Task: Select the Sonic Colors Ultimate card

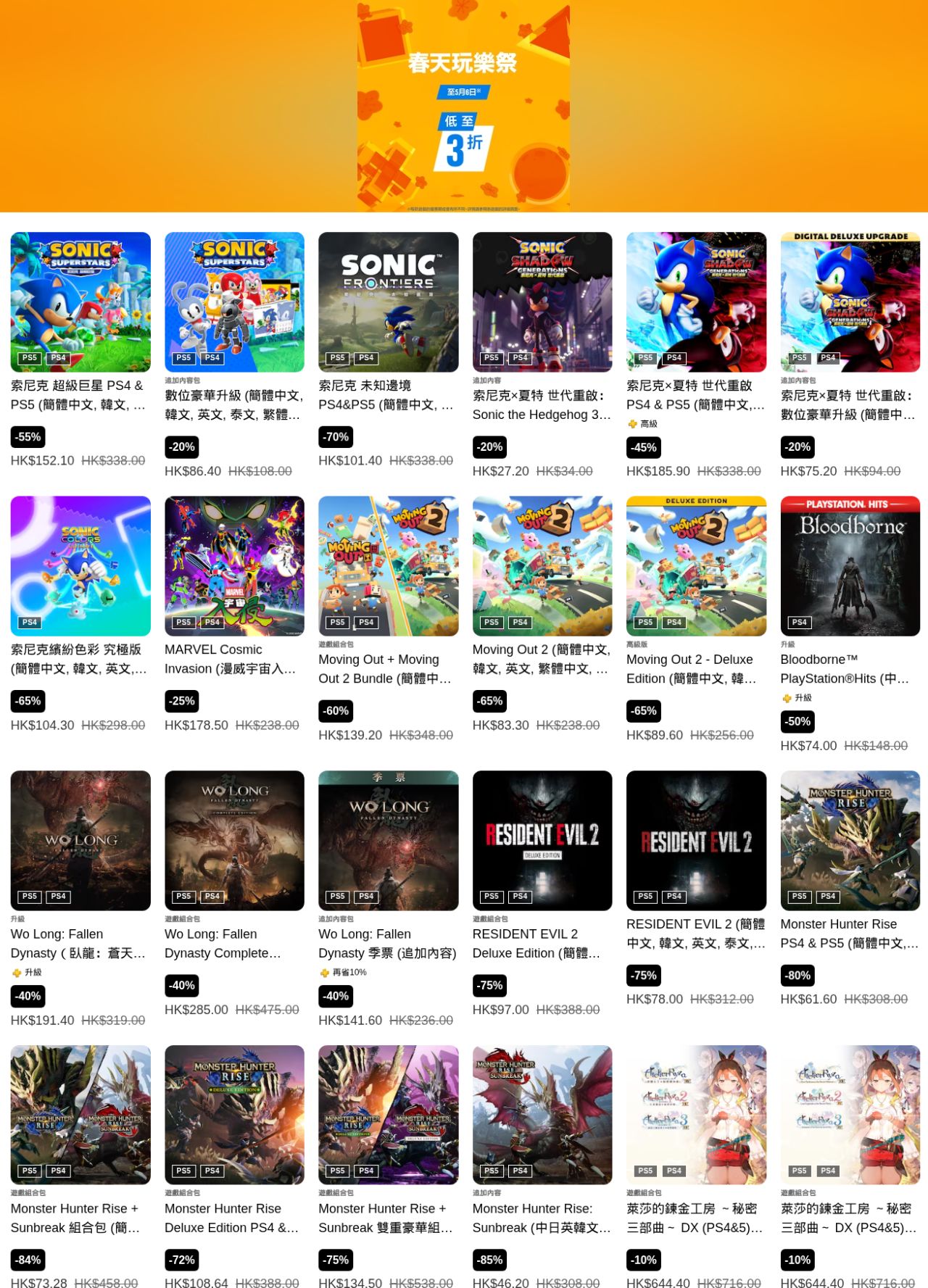Action: click(80, 566)
